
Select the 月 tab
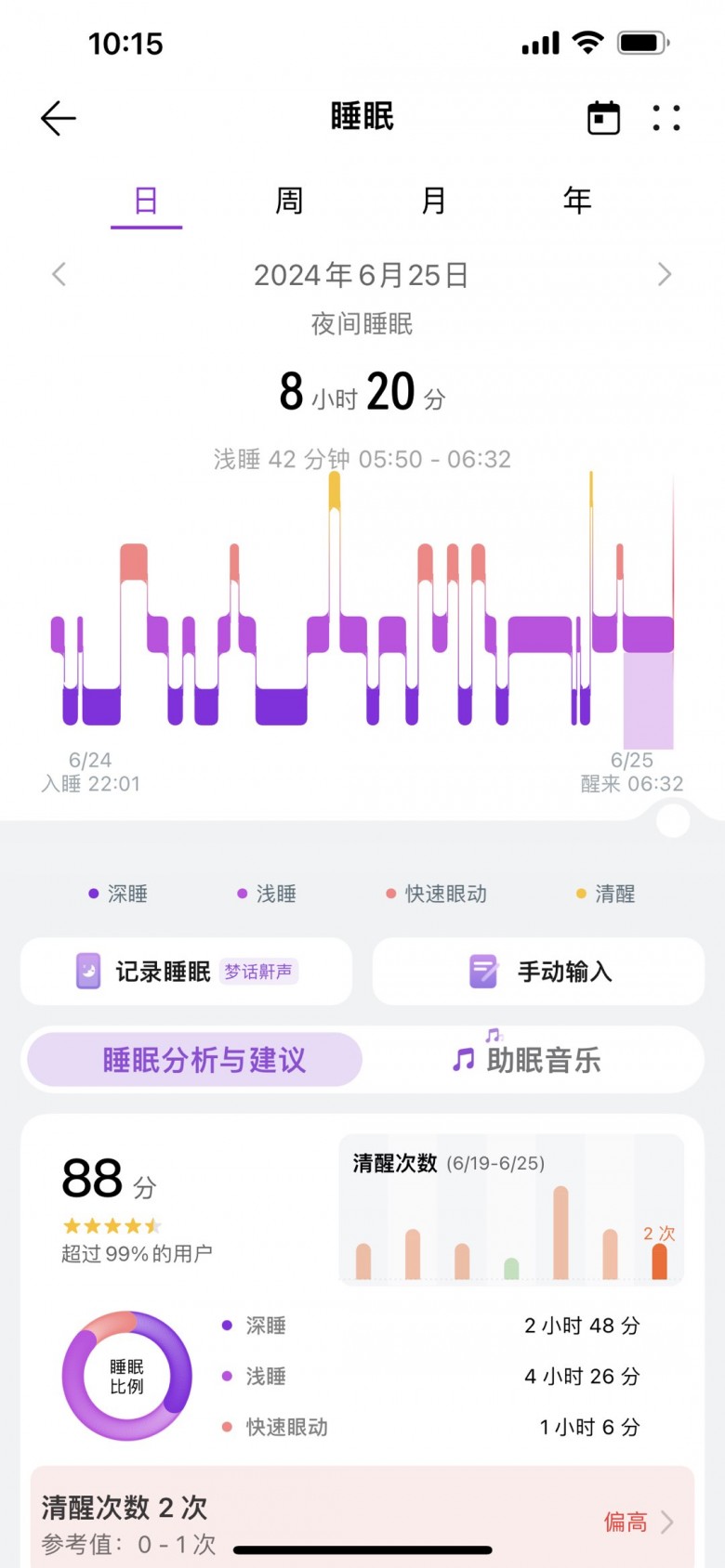pos(433,201)
